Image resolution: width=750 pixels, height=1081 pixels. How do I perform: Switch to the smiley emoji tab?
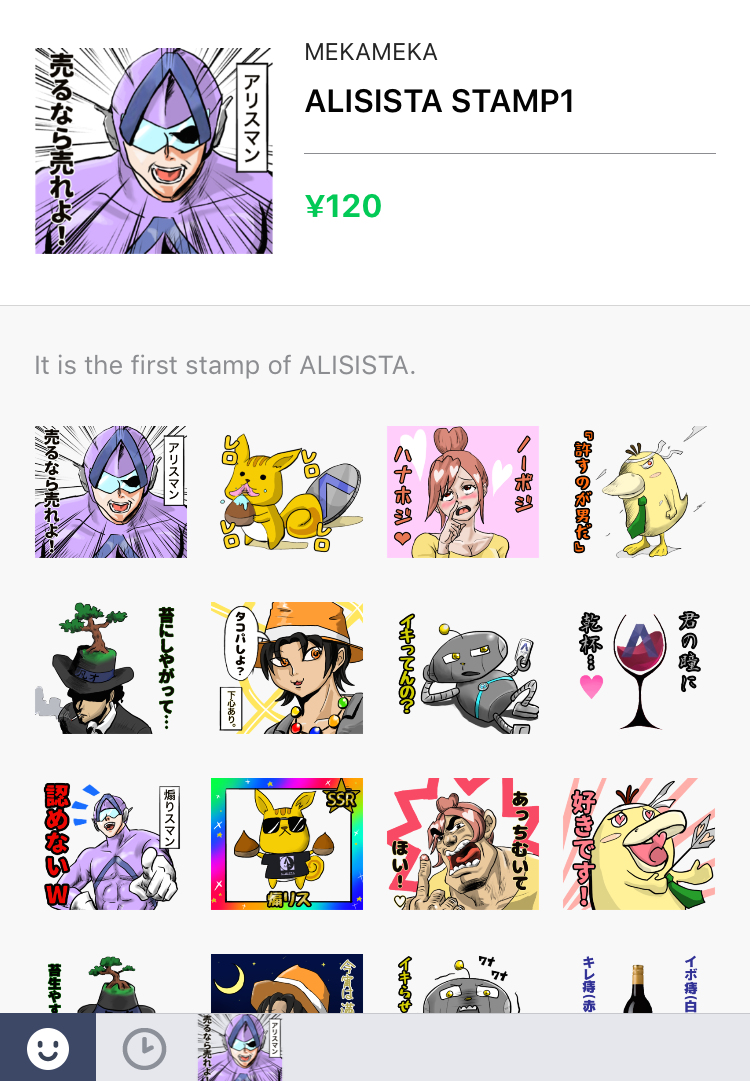[47, 1047]
